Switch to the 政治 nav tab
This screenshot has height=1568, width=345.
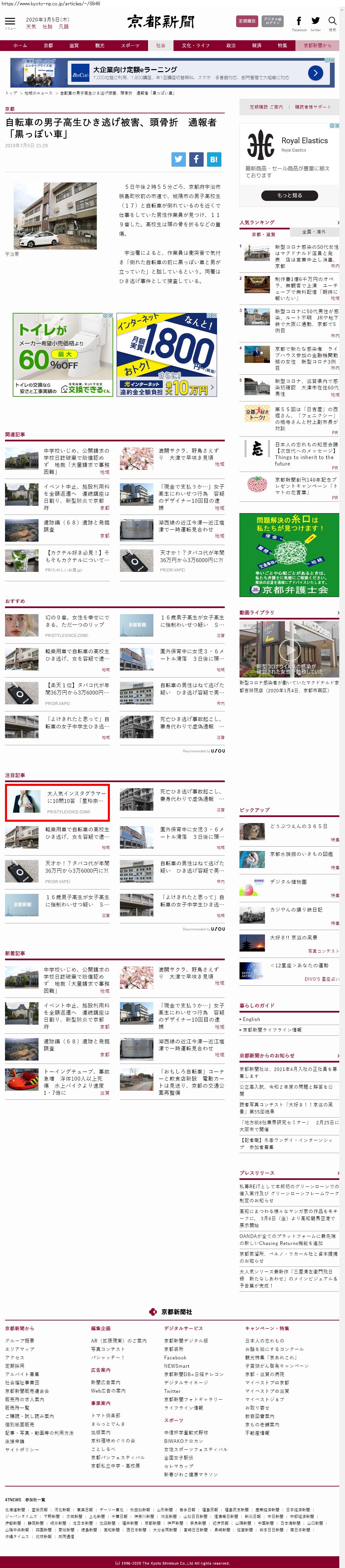231,46
